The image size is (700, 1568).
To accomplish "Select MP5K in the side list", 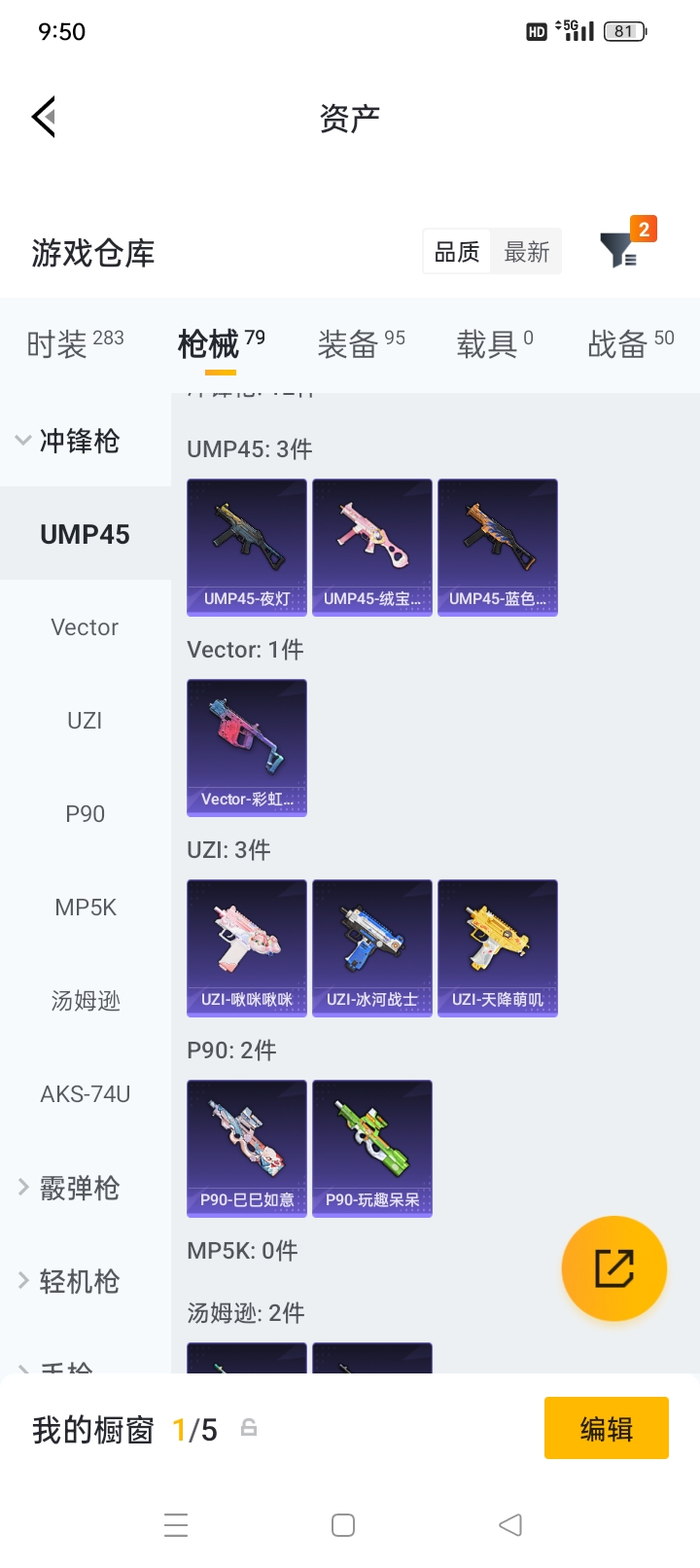I will [85, 908].
